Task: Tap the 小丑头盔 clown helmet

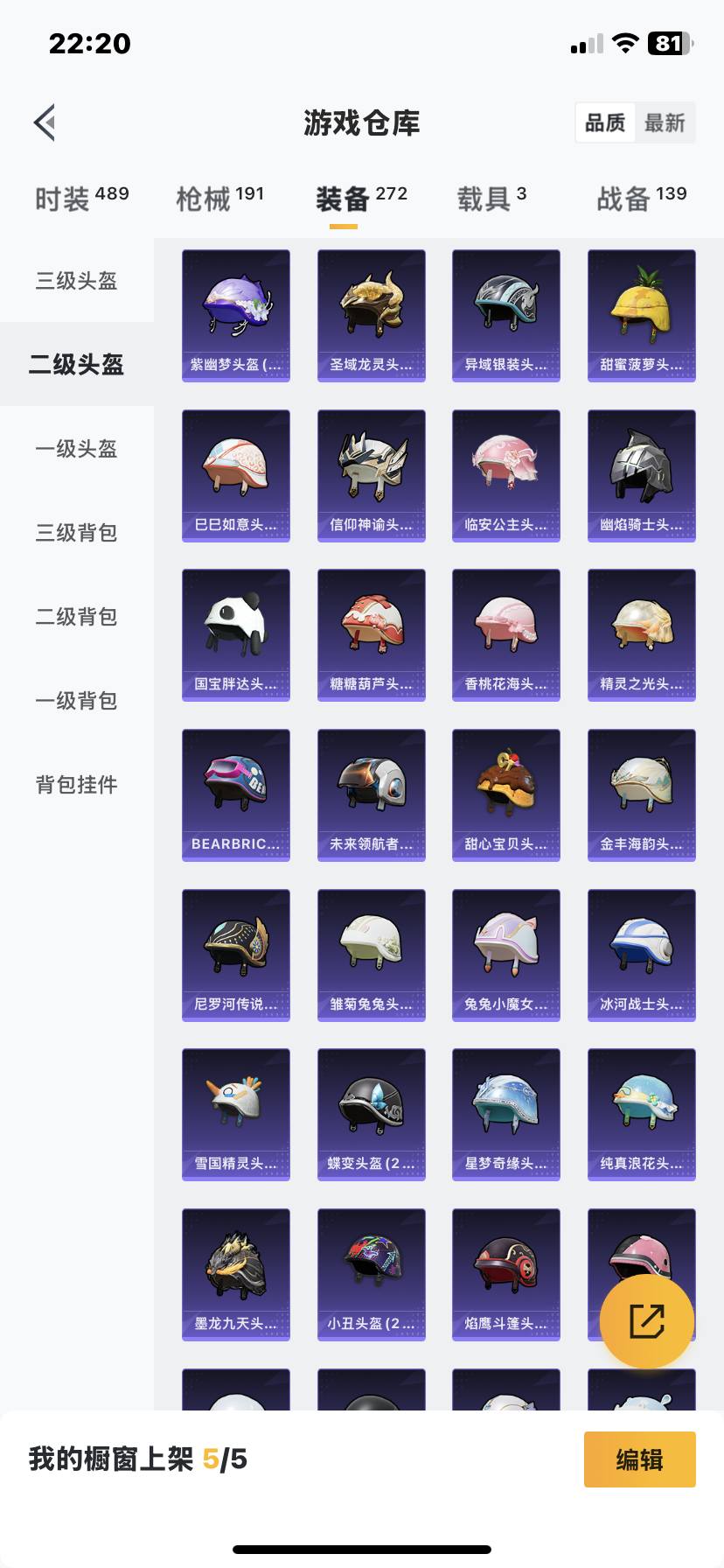Action: tap(371, 1273)
